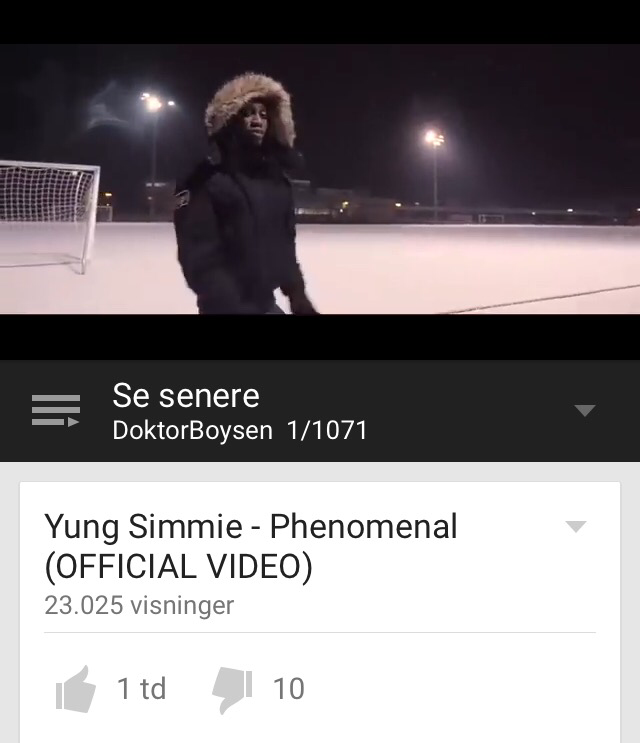Expand the Yung Simmie video description
The width and height of the screenshot is (640, 743).
pyautogui.click(x=576, y=527)
